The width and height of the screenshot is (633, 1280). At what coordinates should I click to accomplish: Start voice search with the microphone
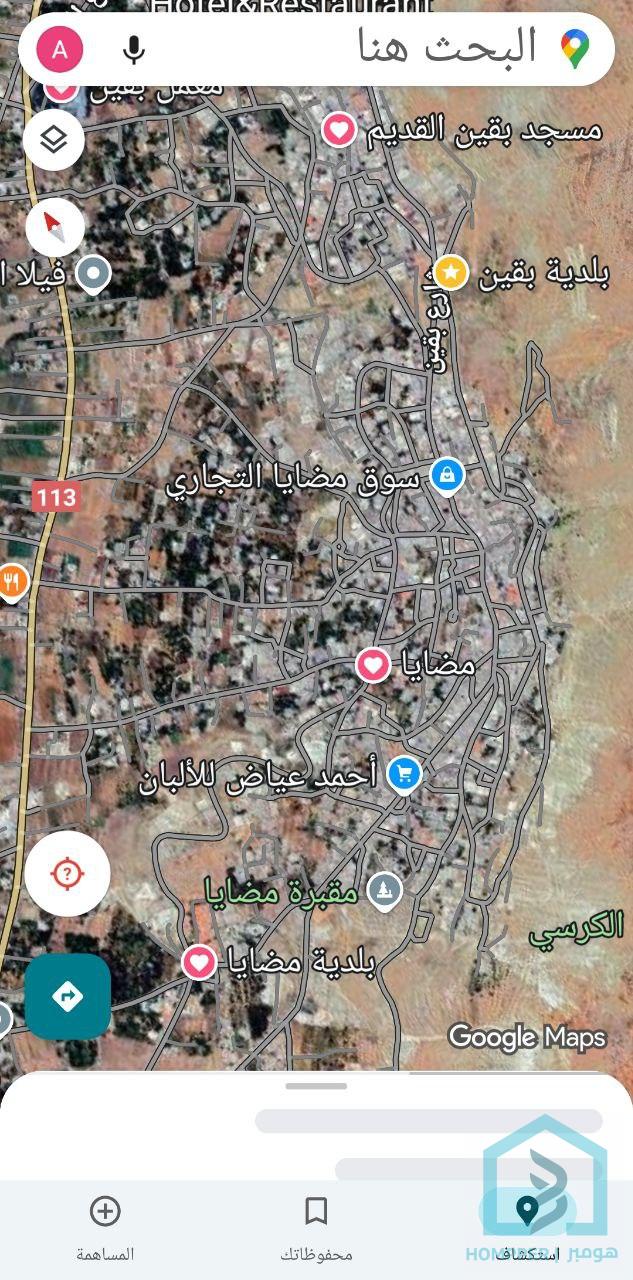134,49
